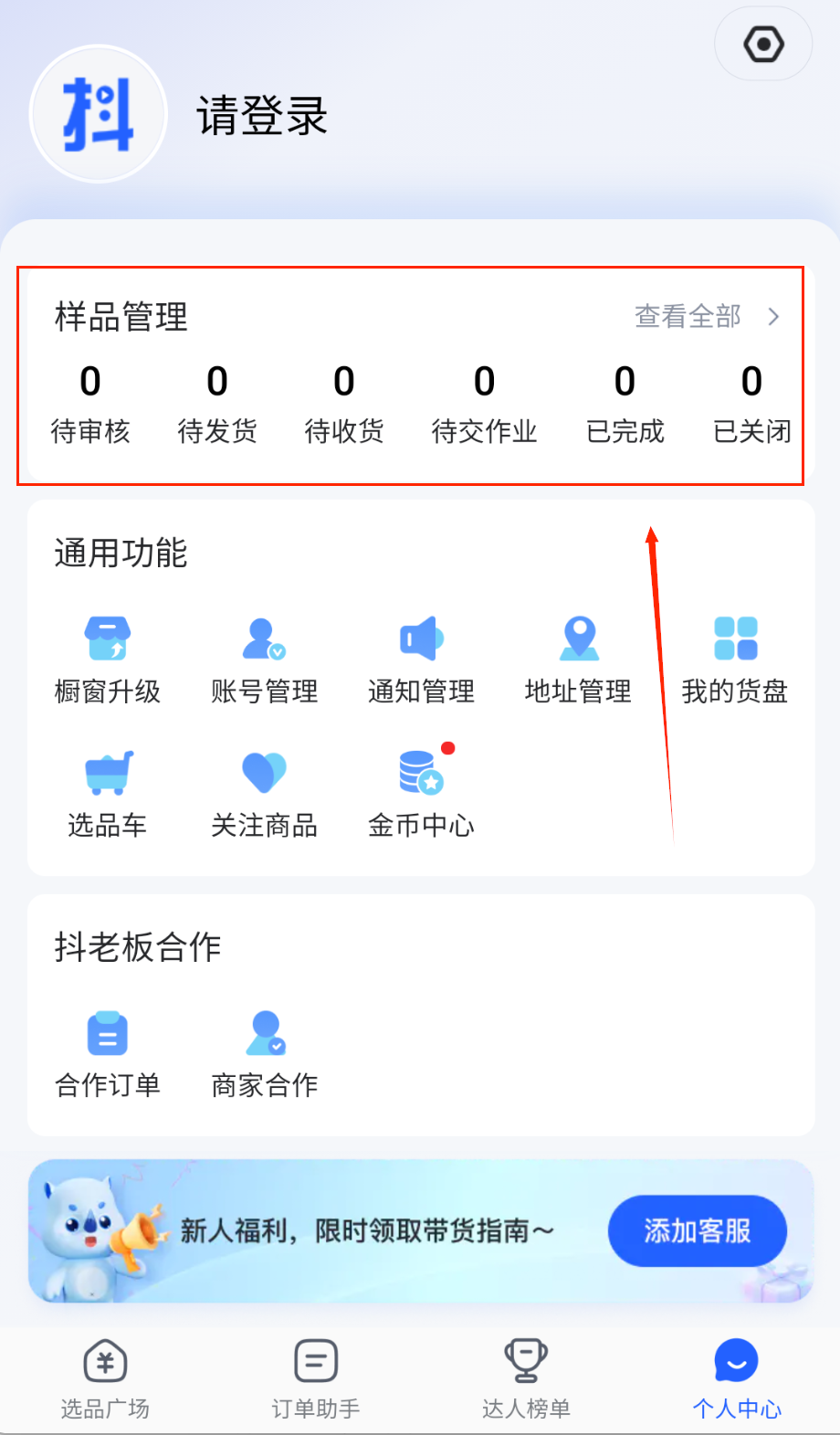Open the hexagon settings icon
The image size is (840, 1435).
[763, 44]
